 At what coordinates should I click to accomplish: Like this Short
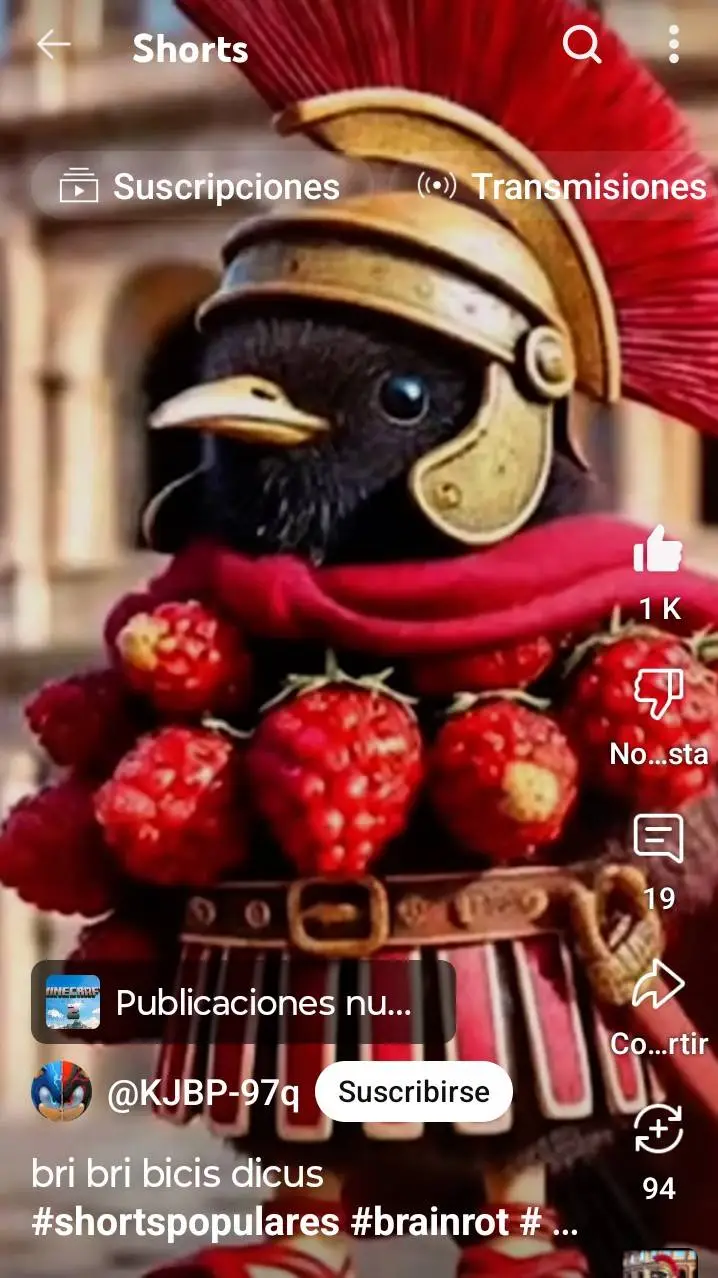click(x=658, y=551)
